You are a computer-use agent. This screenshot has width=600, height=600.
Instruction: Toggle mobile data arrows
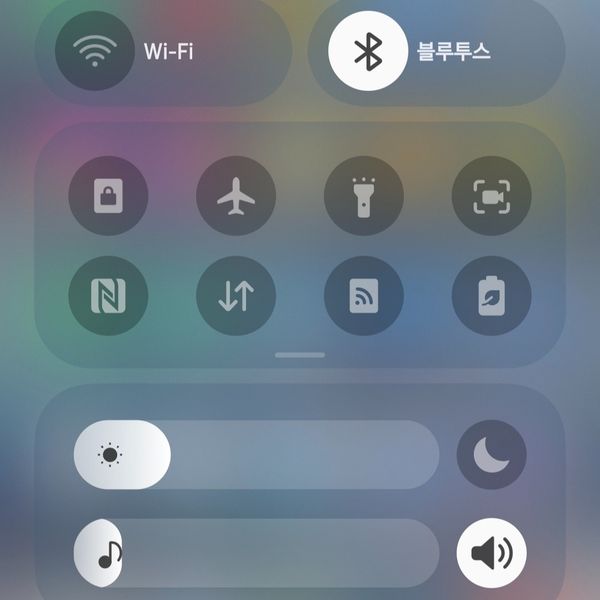coord(236,295)
